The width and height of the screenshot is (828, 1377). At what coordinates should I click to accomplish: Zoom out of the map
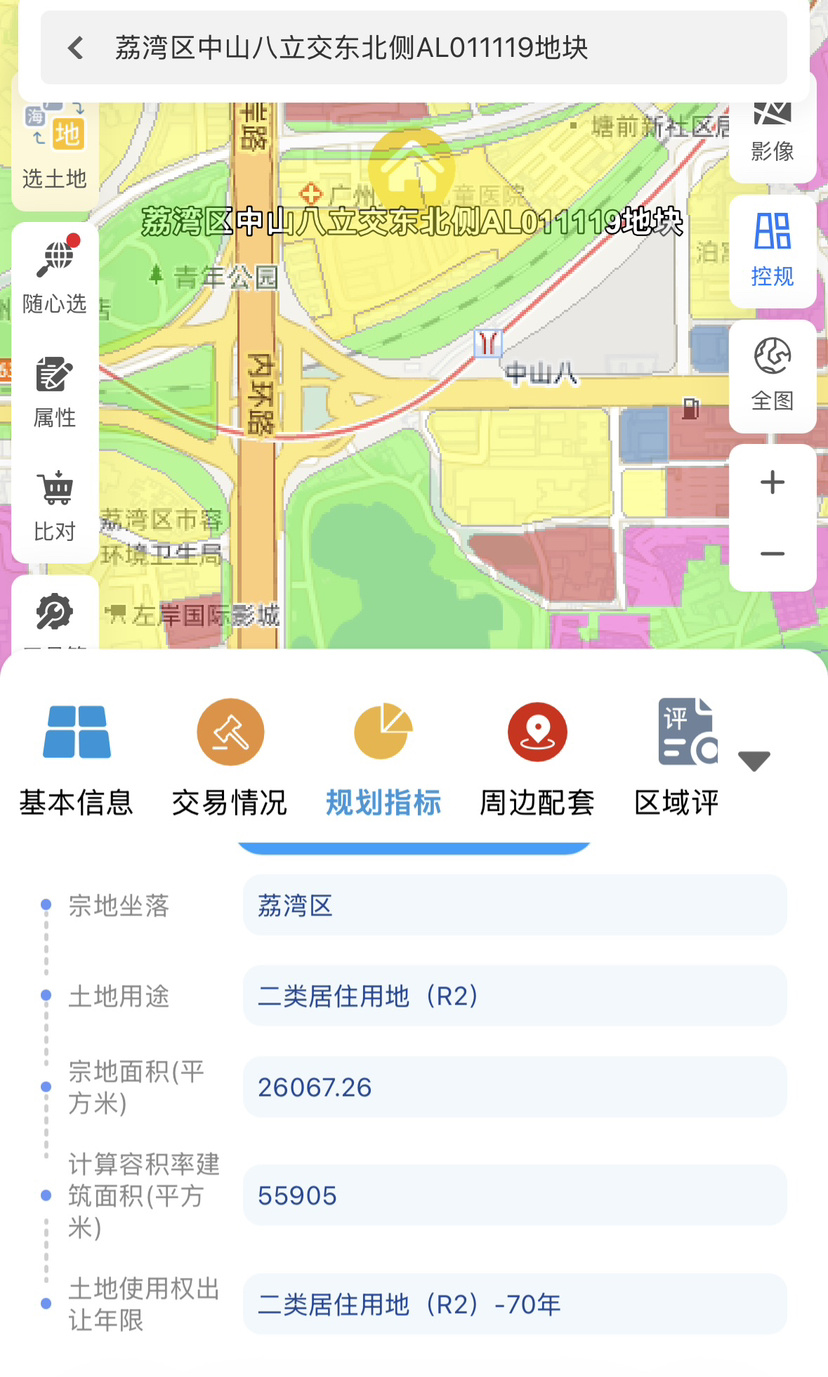pyautogui.click(x=772, y=554)
